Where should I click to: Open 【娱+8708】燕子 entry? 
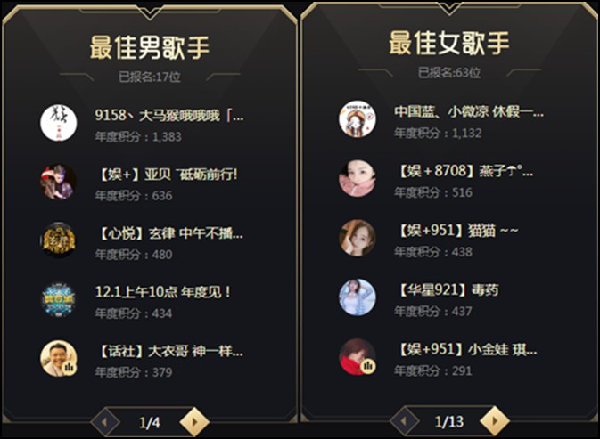pyautogui.click(x=466, y=171)
